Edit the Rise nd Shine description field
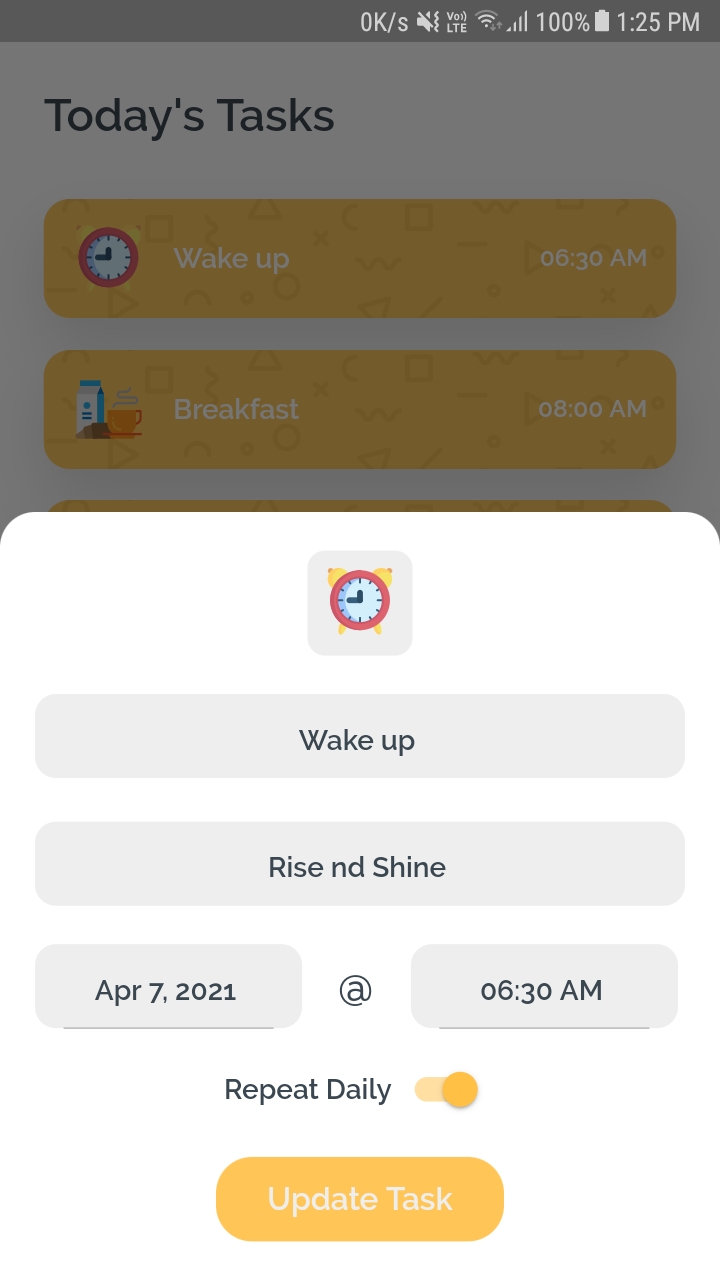The width and height of the screenshot is (720, 1280). click(x=360, y=864)
